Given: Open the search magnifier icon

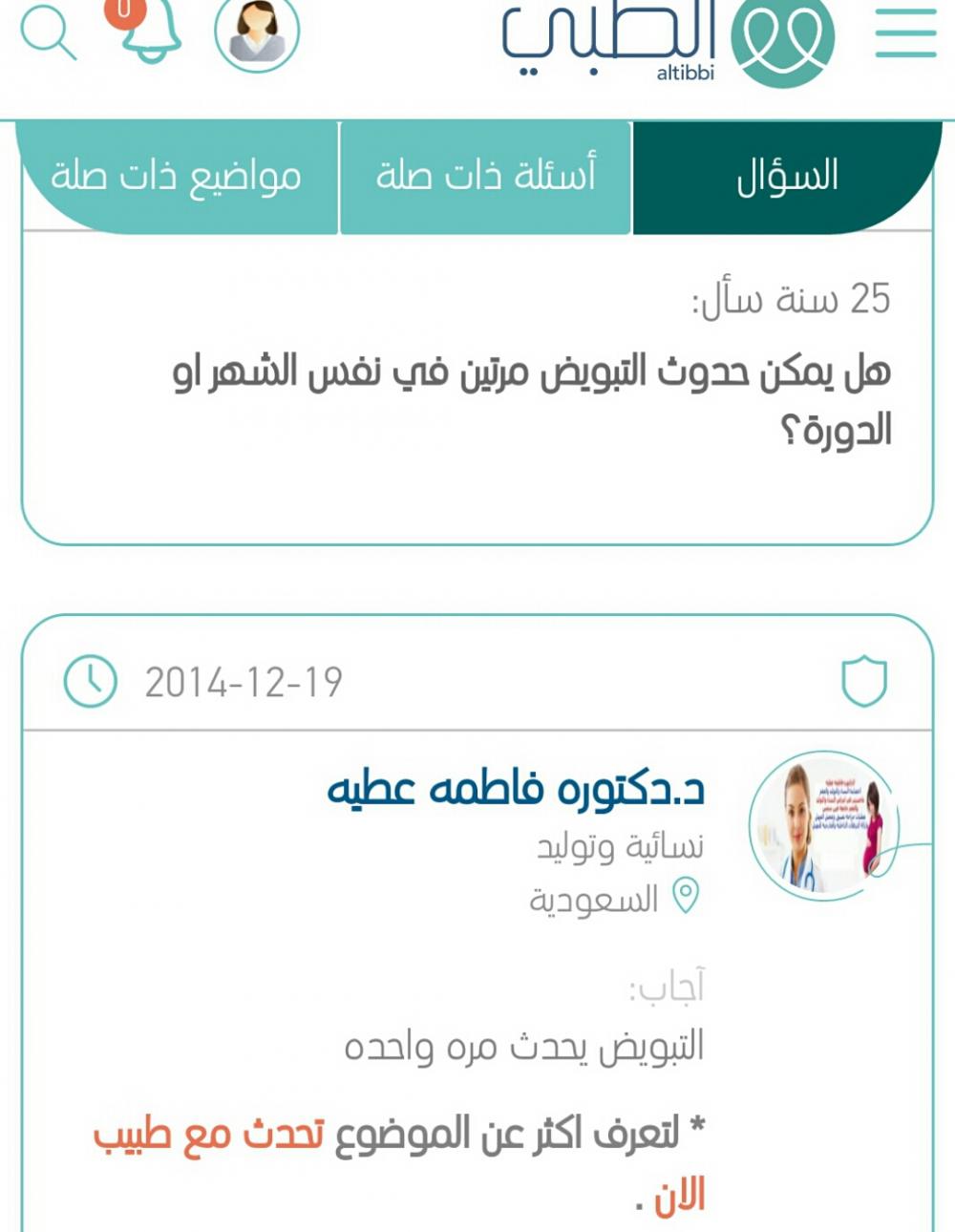Looking at the screenshot, I should tap(48, 32).
